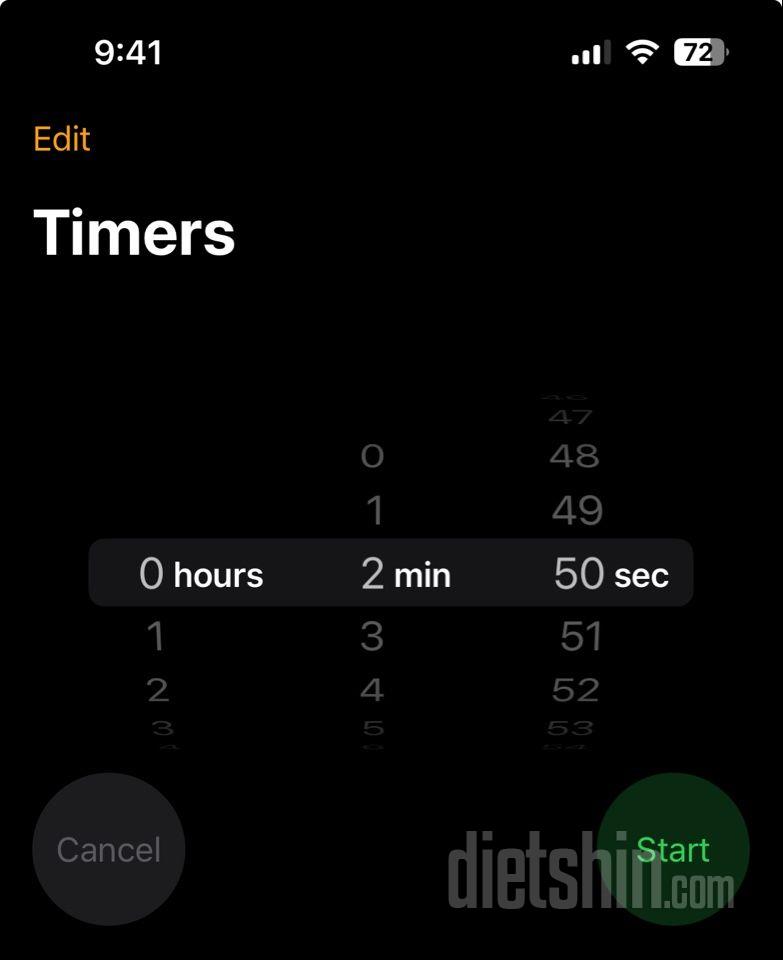Pick 48 in the seconds wheel
The width and height of the screenshot is (783, 960).
[574, 457]
